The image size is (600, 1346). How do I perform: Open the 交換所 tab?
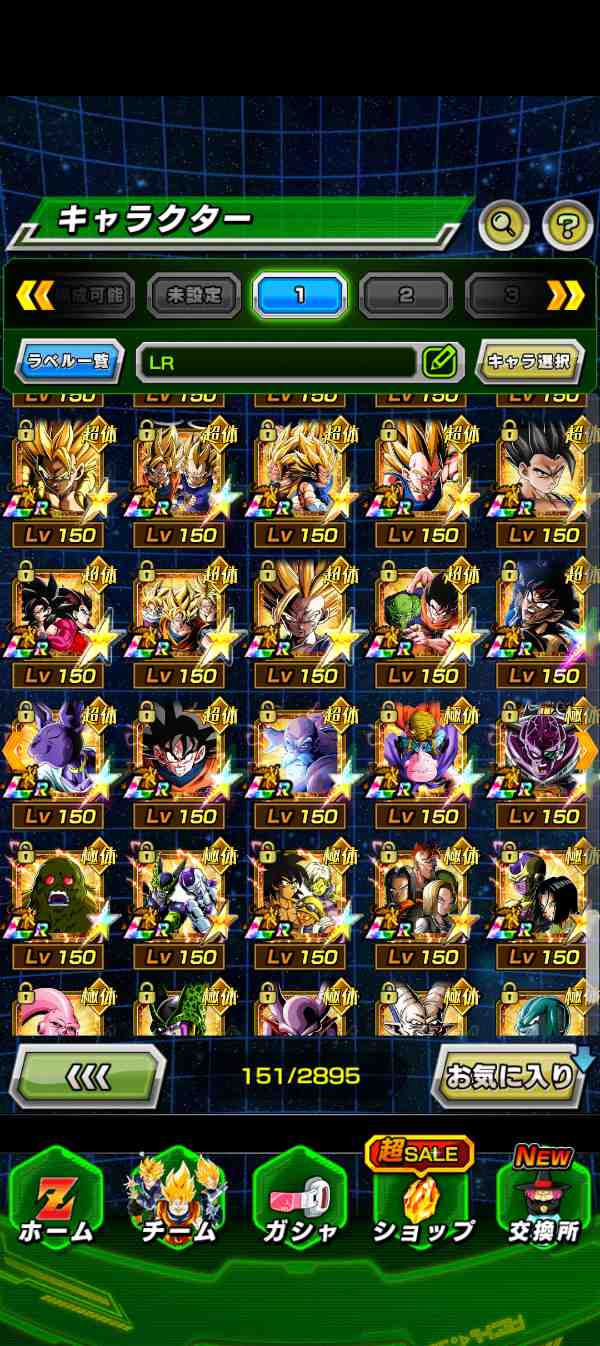pyautogui.click(x=543, y=1200)
